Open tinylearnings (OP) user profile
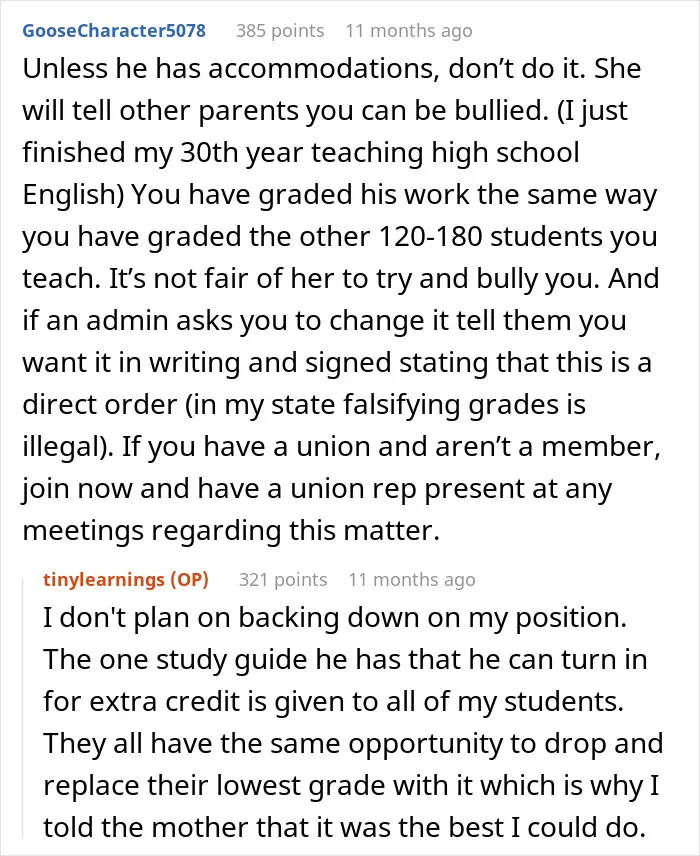Image resolution: width=700 pixels, height=856 pixels. 126,579
